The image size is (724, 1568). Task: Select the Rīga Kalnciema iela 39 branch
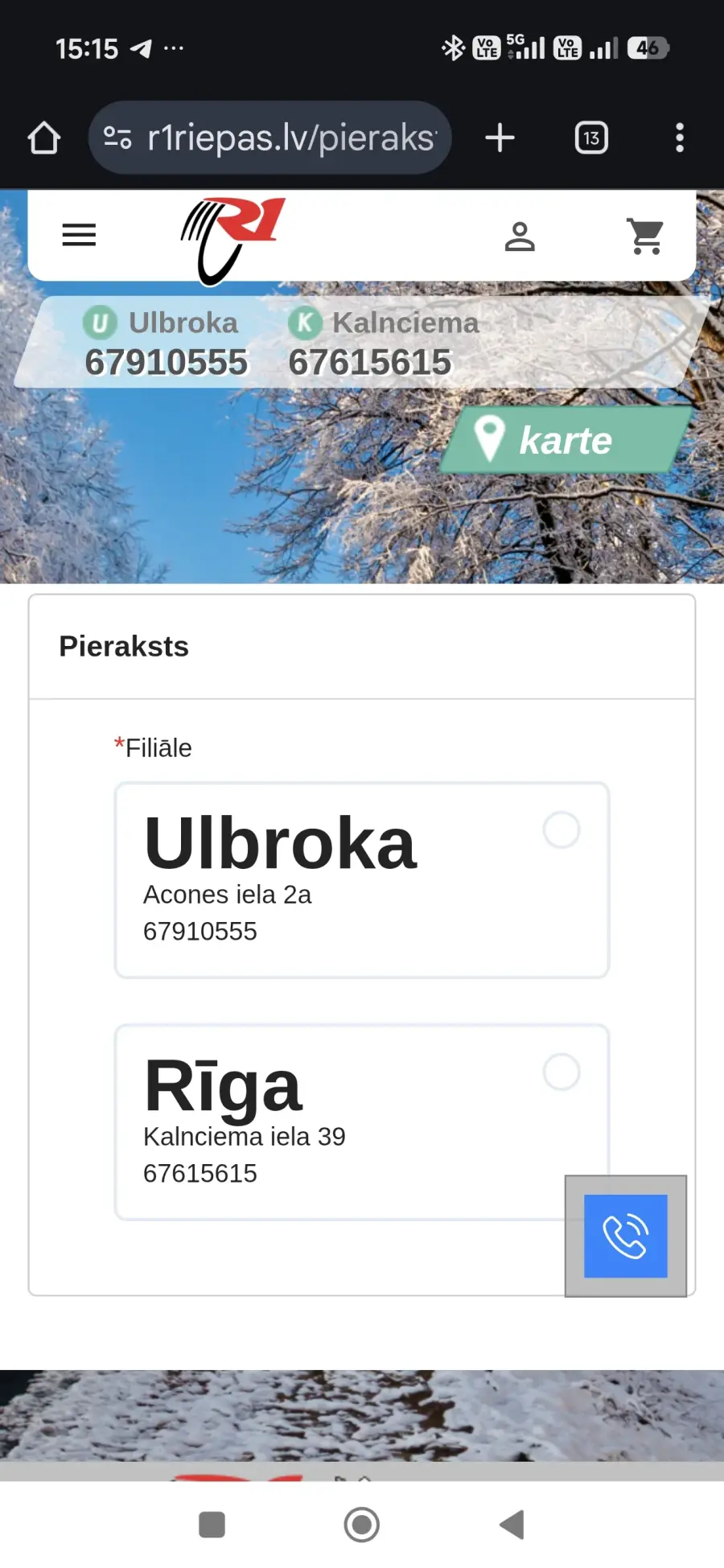tap(562, 1072)
